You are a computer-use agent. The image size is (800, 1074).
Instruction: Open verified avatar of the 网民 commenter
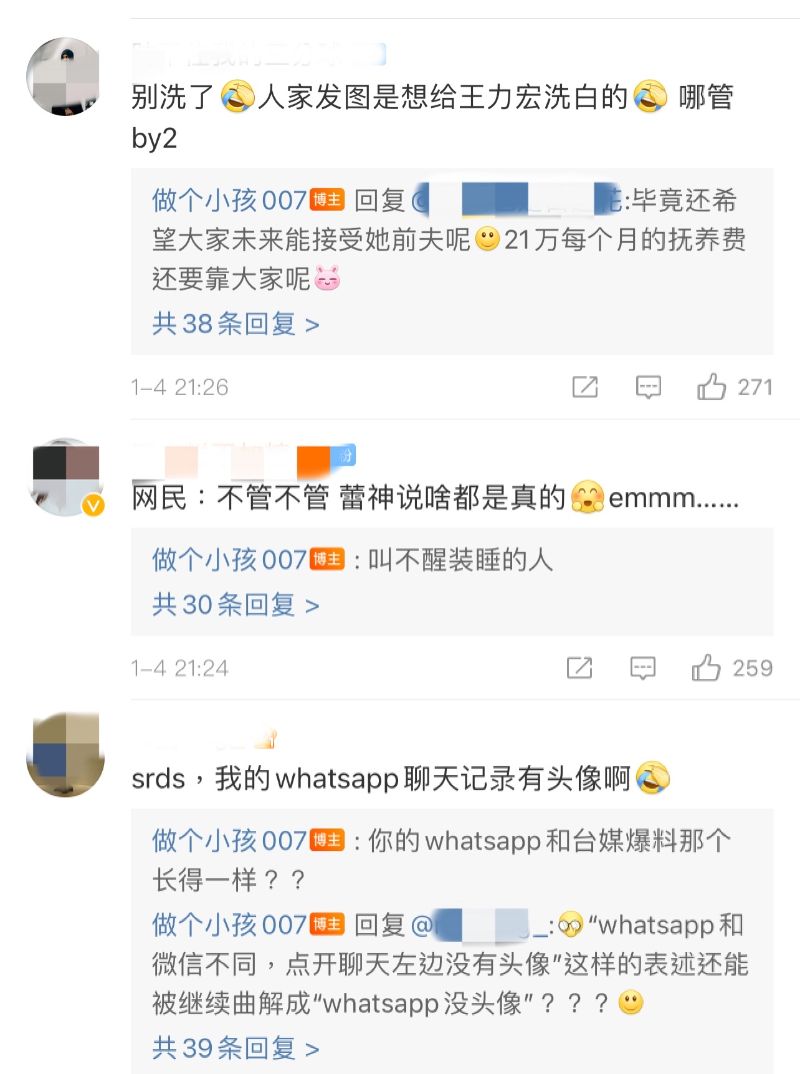click(65, 477)
